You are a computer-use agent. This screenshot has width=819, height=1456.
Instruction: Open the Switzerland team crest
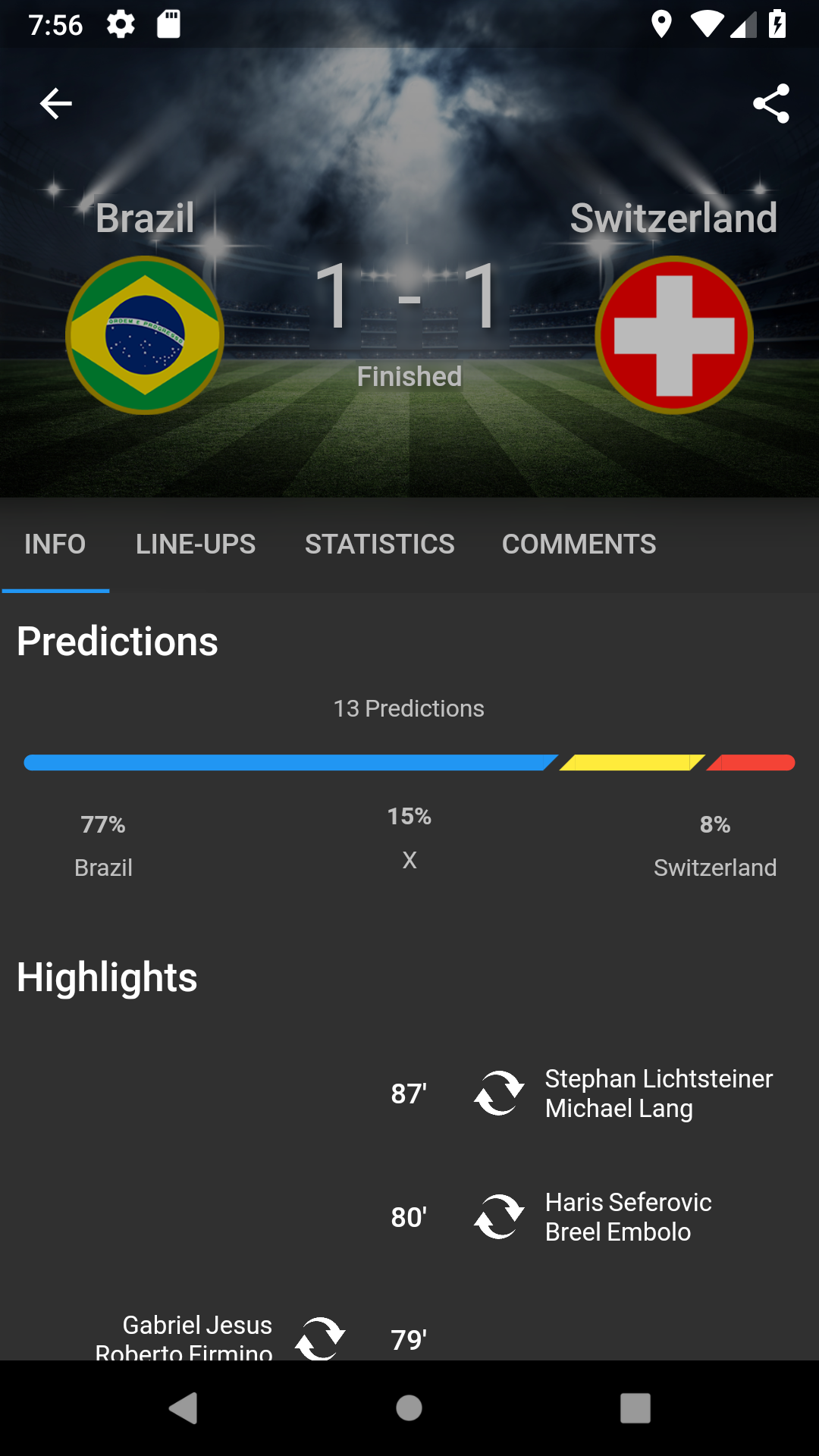(673, 335)
